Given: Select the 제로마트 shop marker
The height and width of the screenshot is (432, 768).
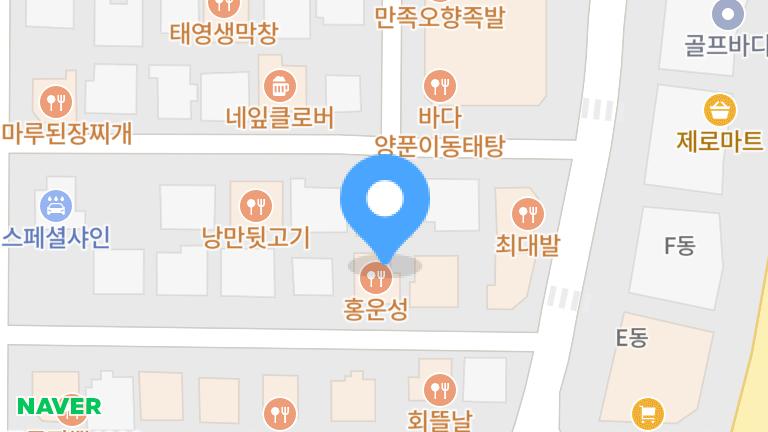Looking at the screenshot, I should (x=720, y=110).
